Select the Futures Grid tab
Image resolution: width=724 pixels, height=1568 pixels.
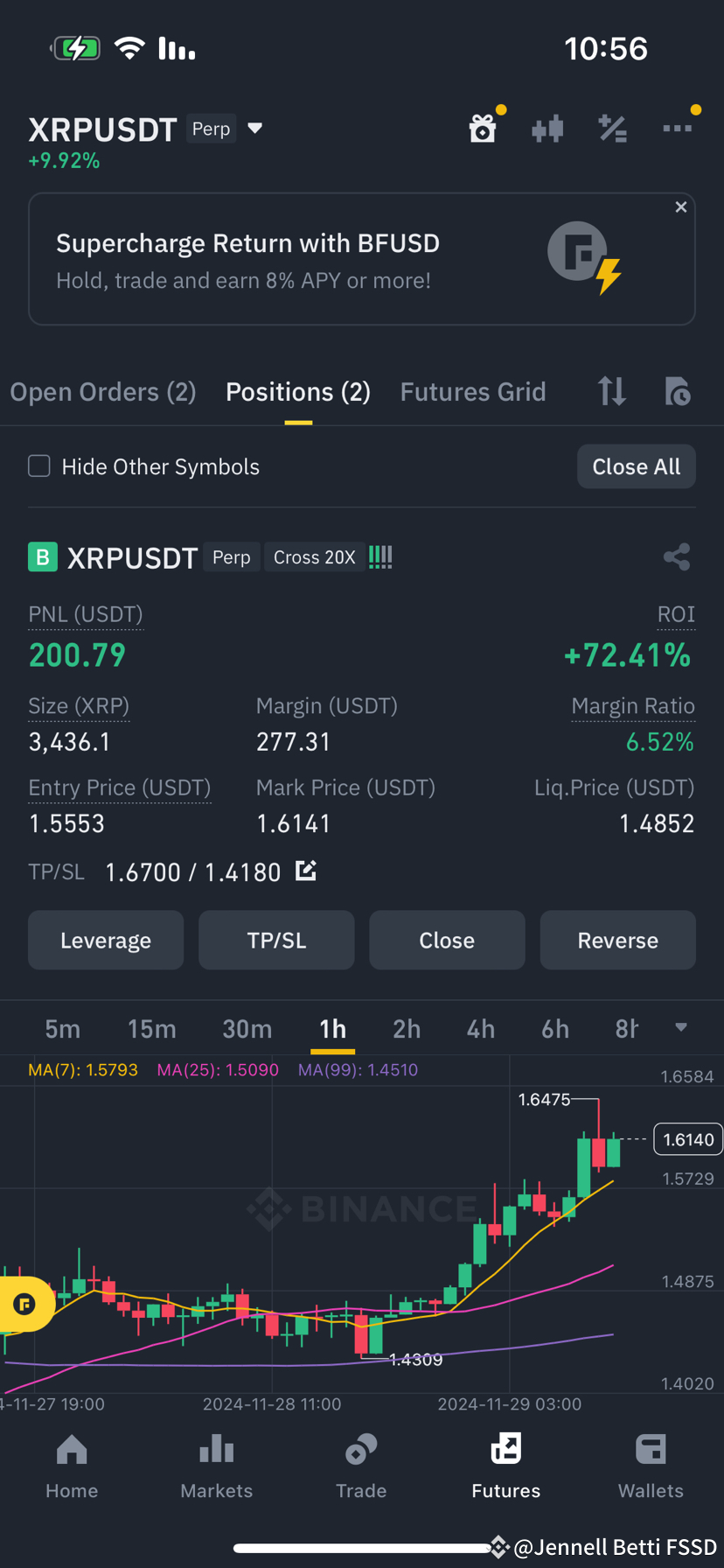473,391
